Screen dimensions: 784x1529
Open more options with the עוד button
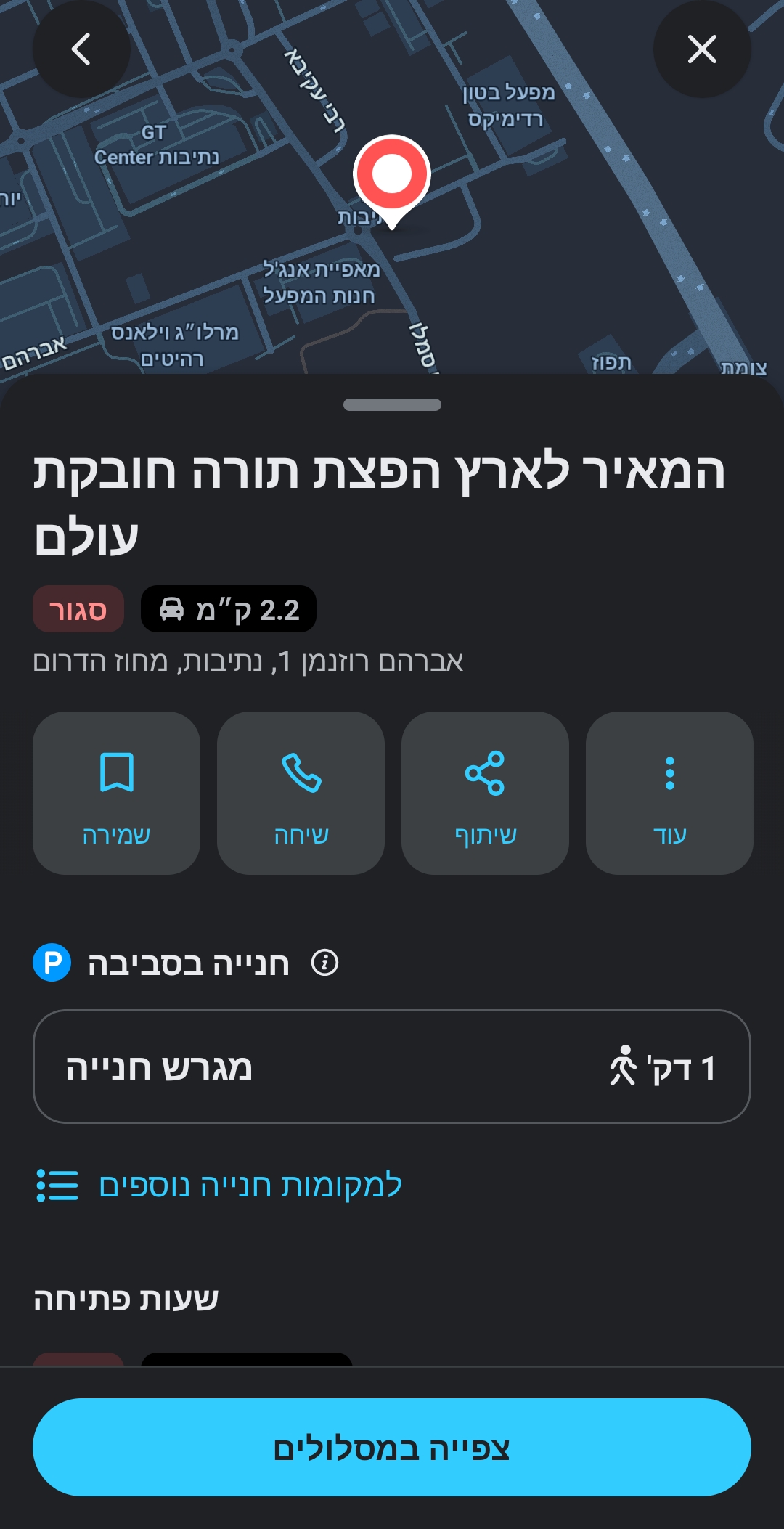pyautogui.click(x=669, y=793)
